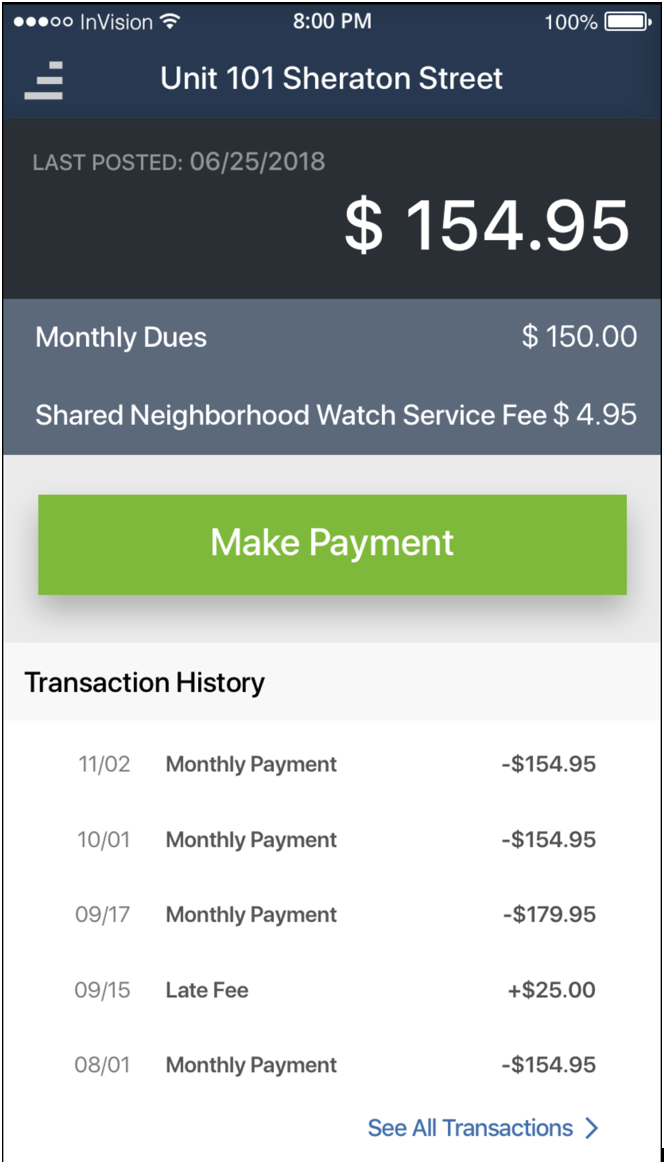Open See All Transactions link
This screenshot has width=670, height=1162.
482,1128
